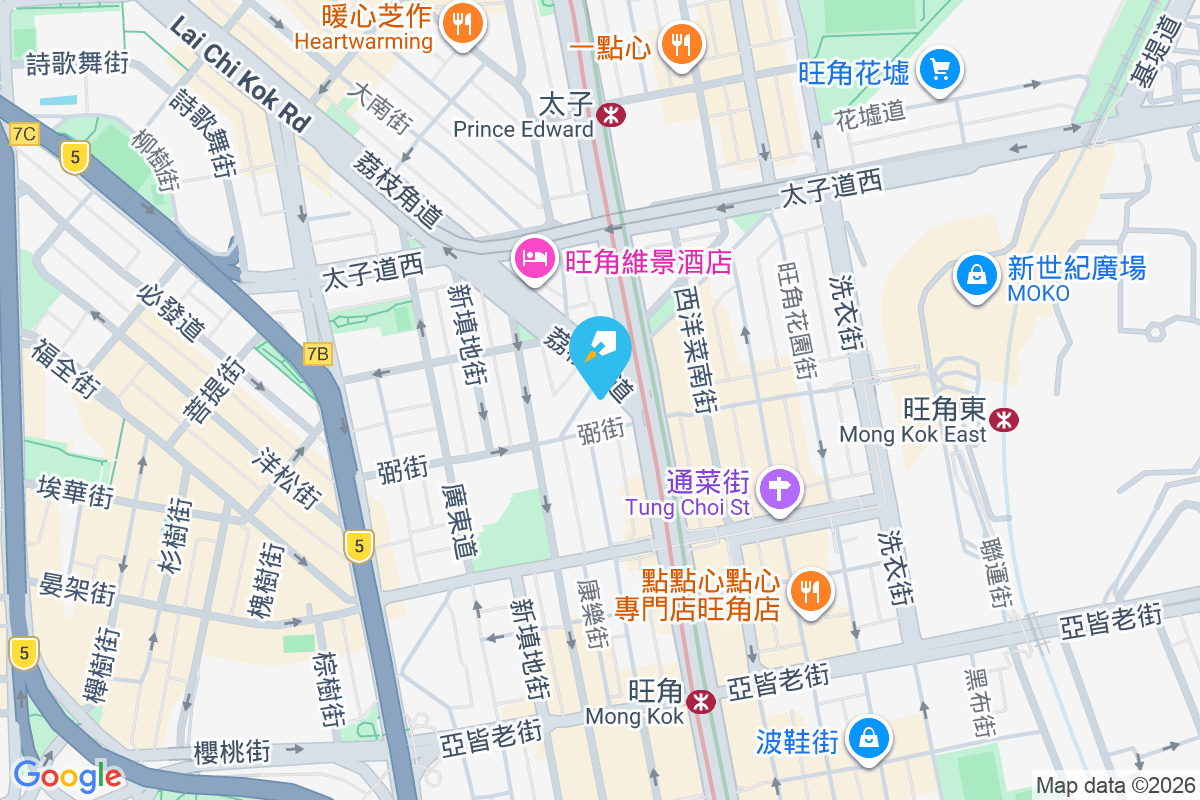1200x800 pixels.
Task: Open the Heartwarming restaurant pin
Action: [x=462, y=23]
